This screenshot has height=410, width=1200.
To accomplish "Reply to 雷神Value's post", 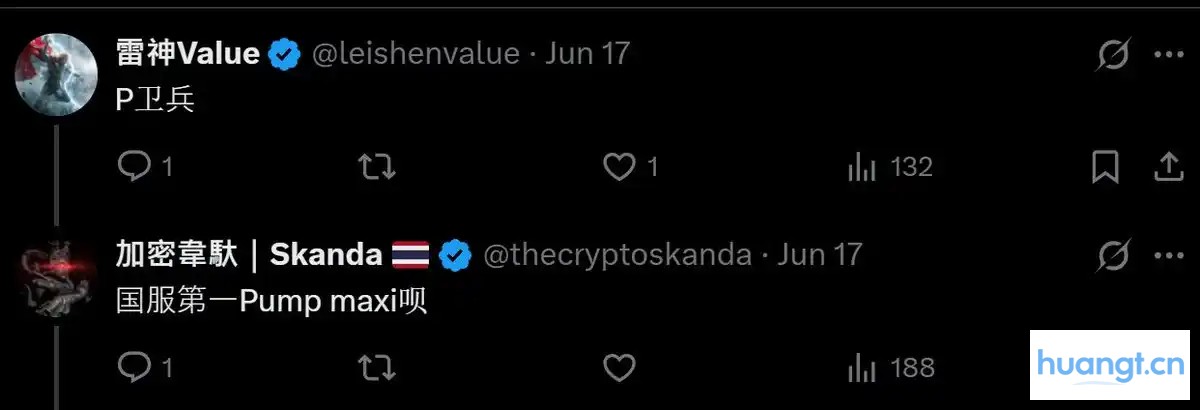I will 134,167.
